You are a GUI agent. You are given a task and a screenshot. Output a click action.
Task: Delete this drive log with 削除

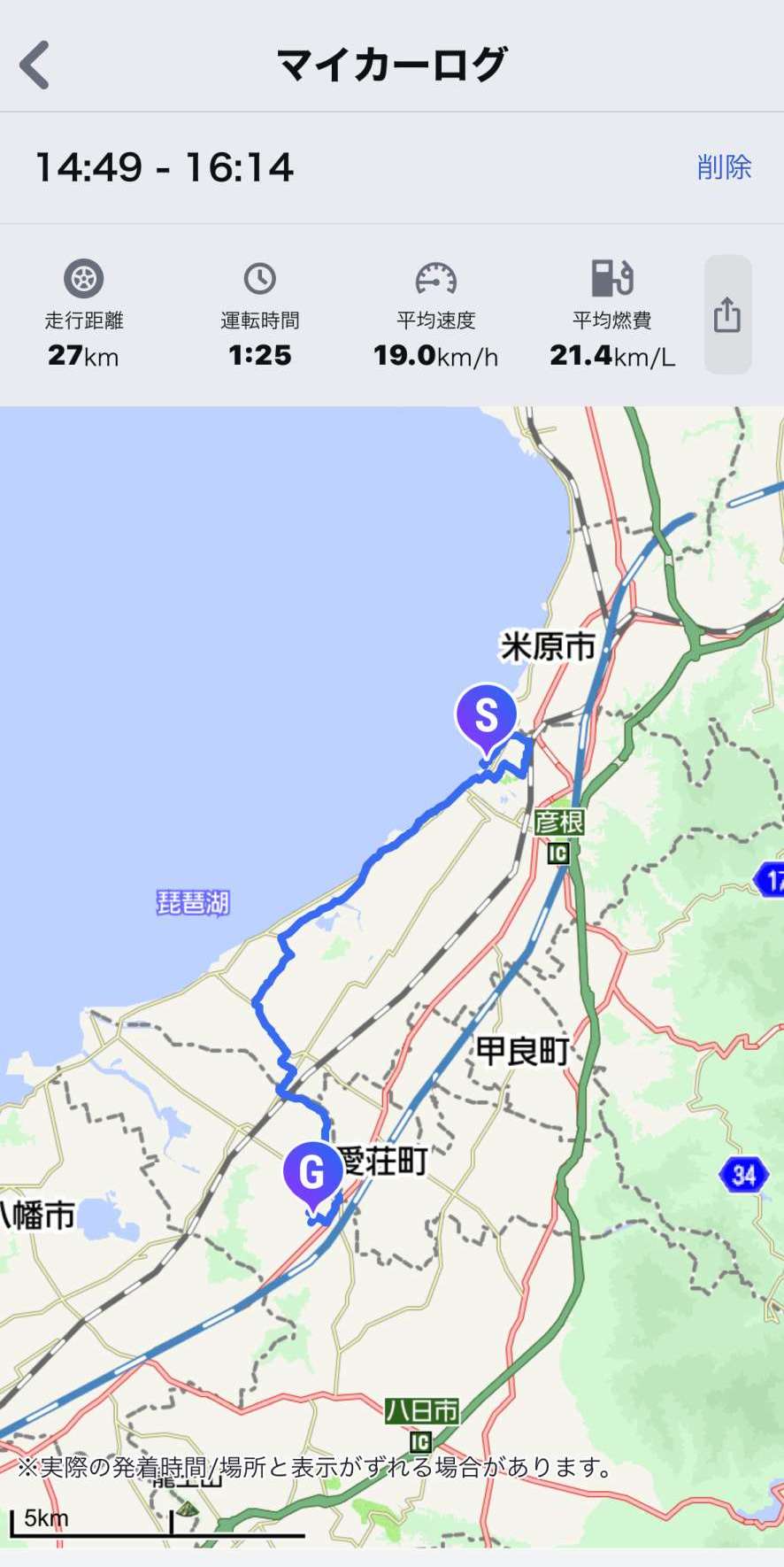(x=723, y=166)
